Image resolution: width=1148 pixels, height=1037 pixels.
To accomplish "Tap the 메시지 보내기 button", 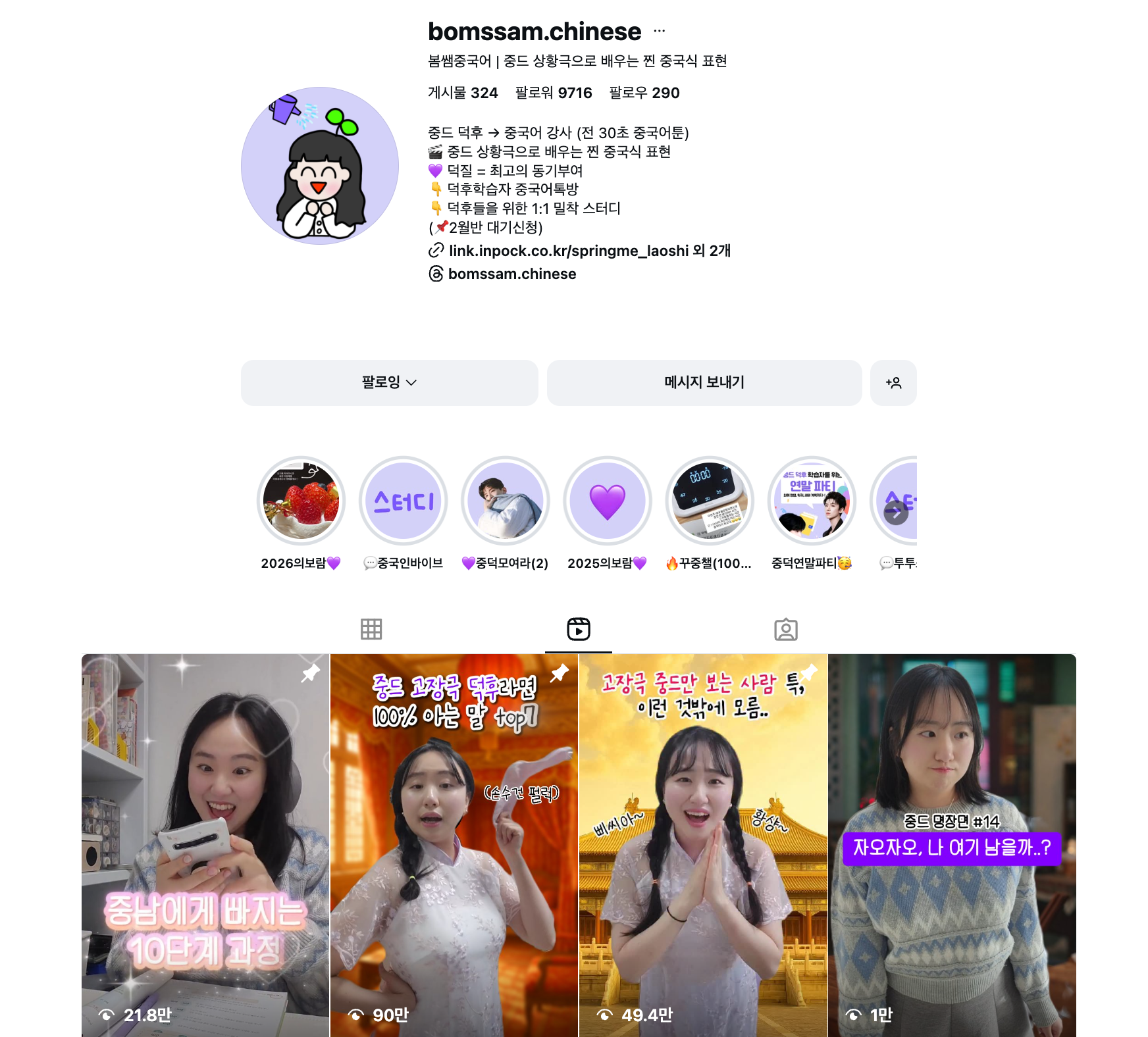I will pos(704,382).
